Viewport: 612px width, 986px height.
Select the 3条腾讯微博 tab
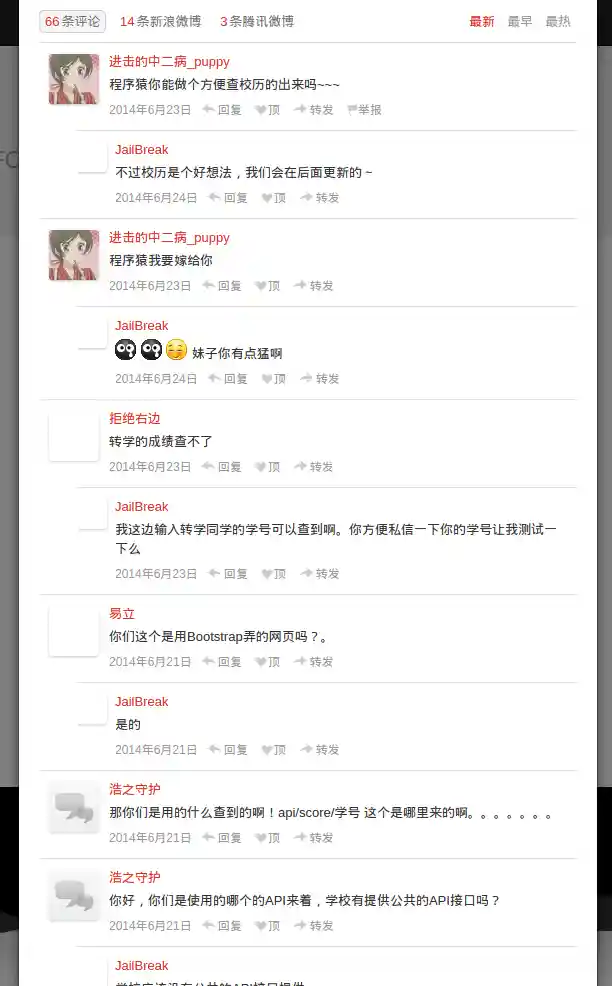[x=256, y=21]
